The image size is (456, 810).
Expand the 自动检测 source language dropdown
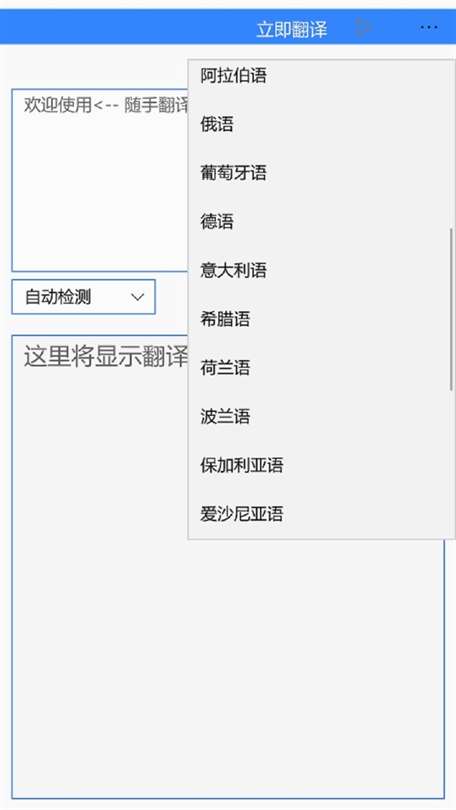point(84,297)
